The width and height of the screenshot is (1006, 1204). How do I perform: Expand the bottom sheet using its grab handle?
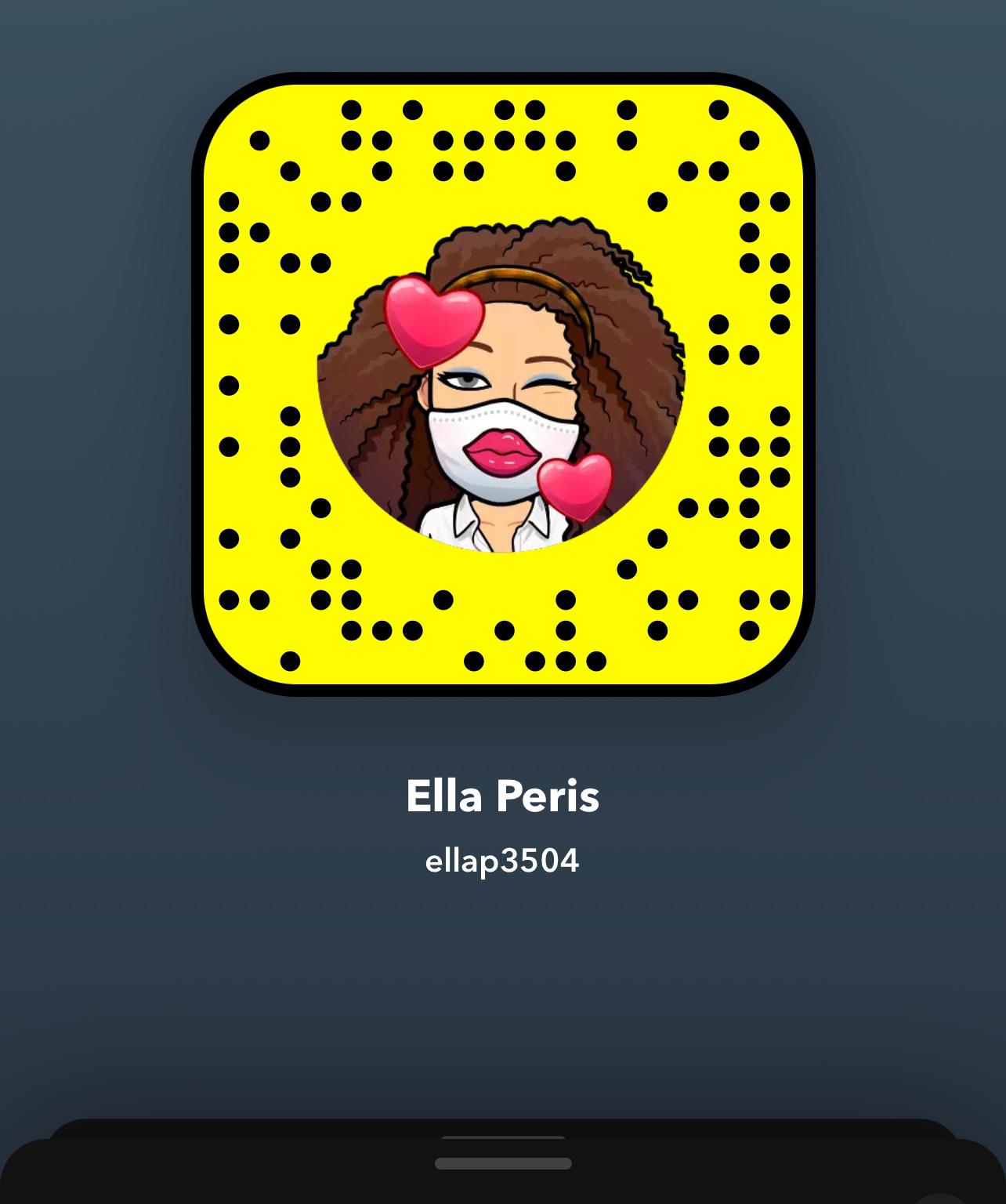[x=503, y=1163]
